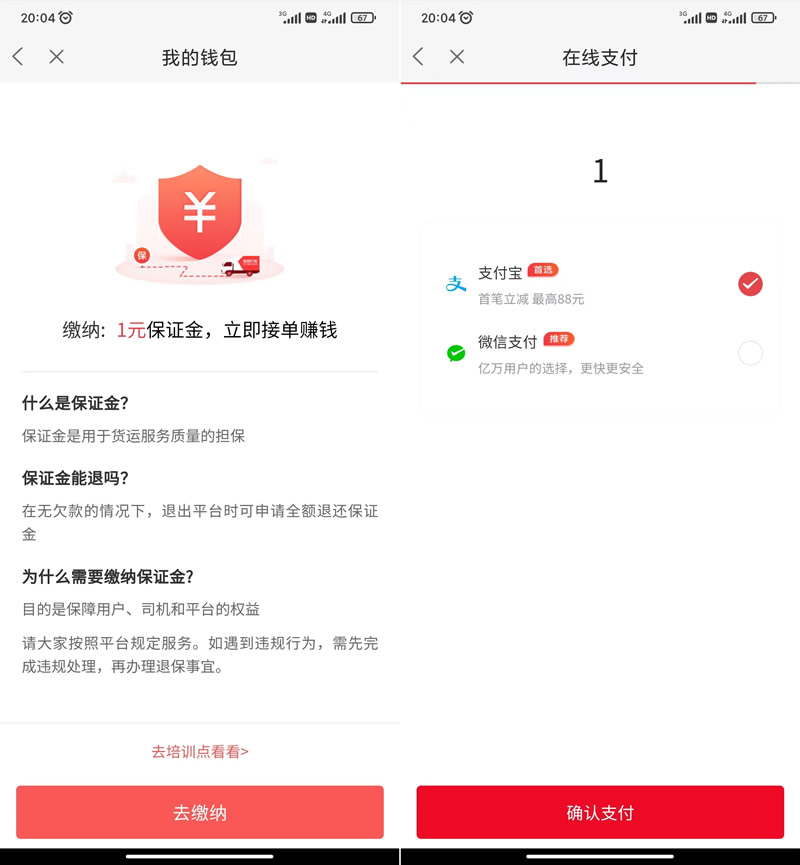Choose 微信支付 as payment method
This screenshot has width=800, height=865.
[x=750, y=353]
